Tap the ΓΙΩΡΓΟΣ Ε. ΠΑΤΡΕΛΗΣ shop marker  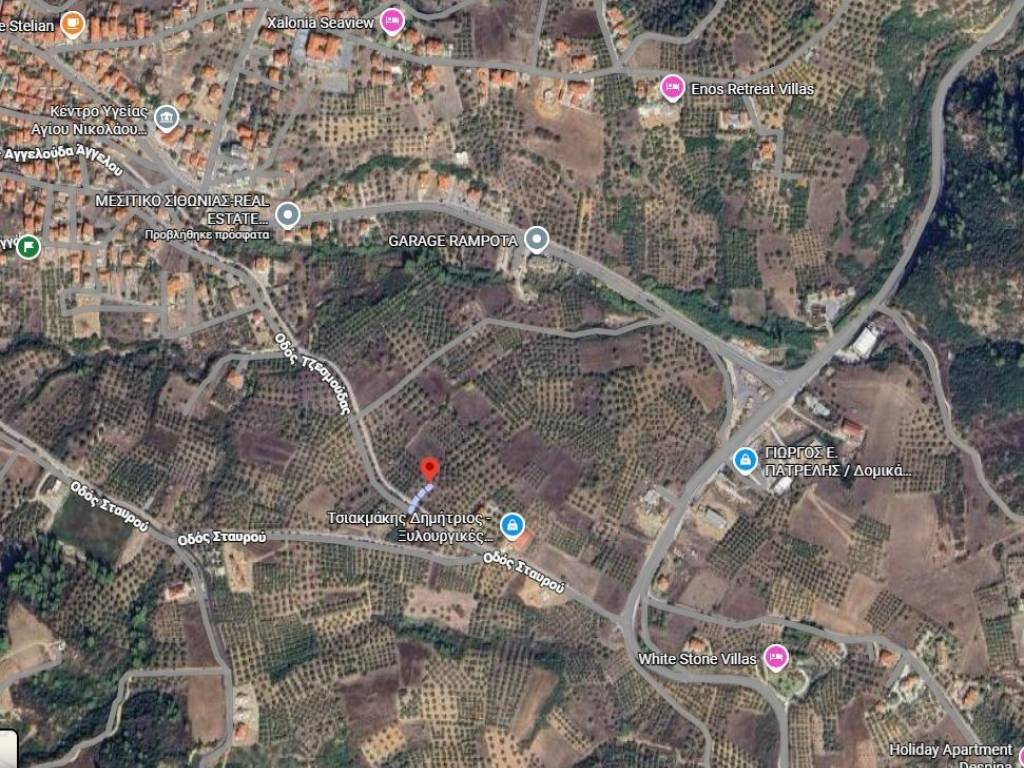(x=744, y=459)
